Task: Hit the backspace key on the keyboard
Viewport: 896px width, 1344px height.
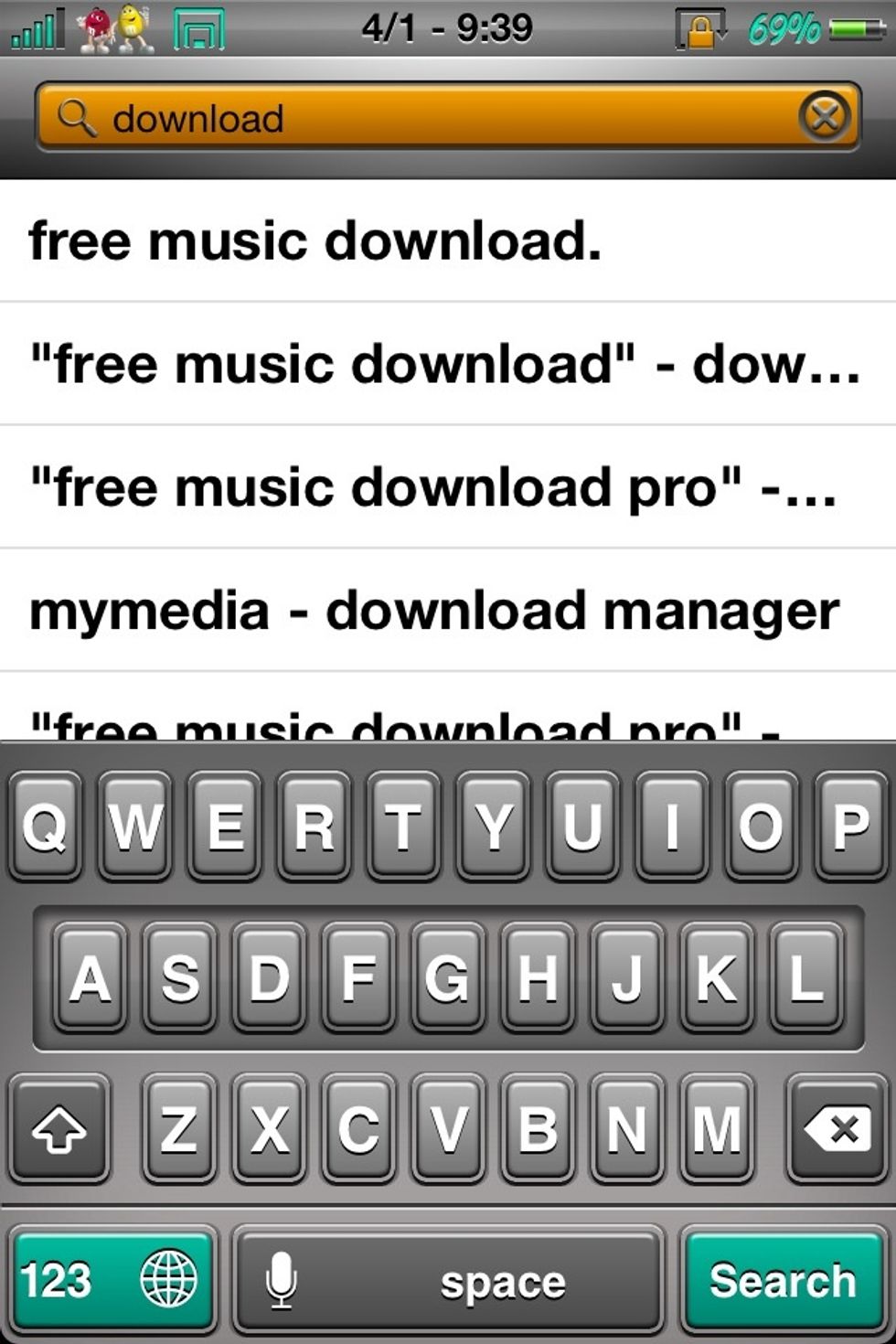Action: (836, 1129)
